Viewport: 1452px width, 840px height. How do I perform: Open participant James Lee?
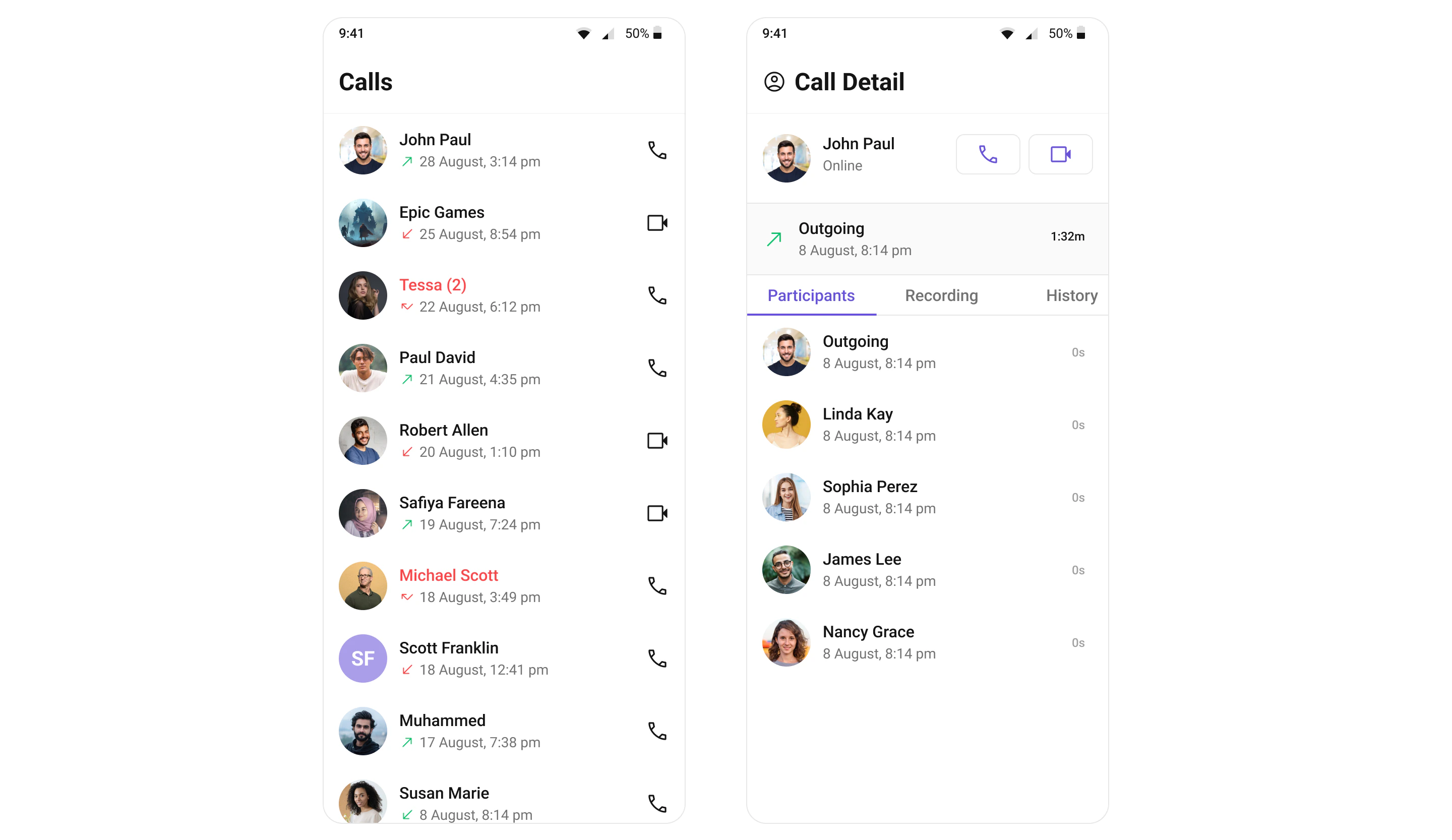[879, 570]
